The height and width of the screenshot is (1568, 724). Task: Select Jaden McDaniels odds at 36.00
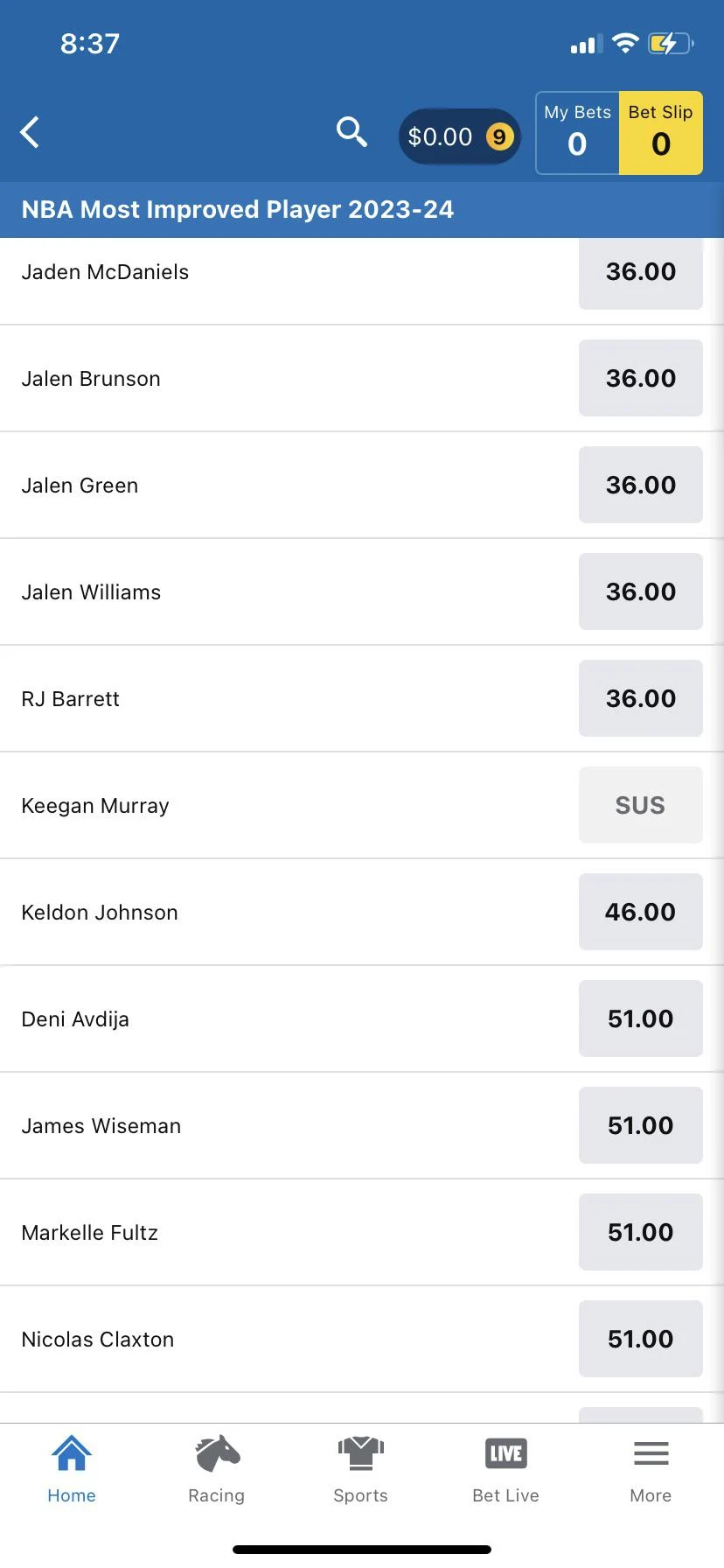click(x=641, y=272)
